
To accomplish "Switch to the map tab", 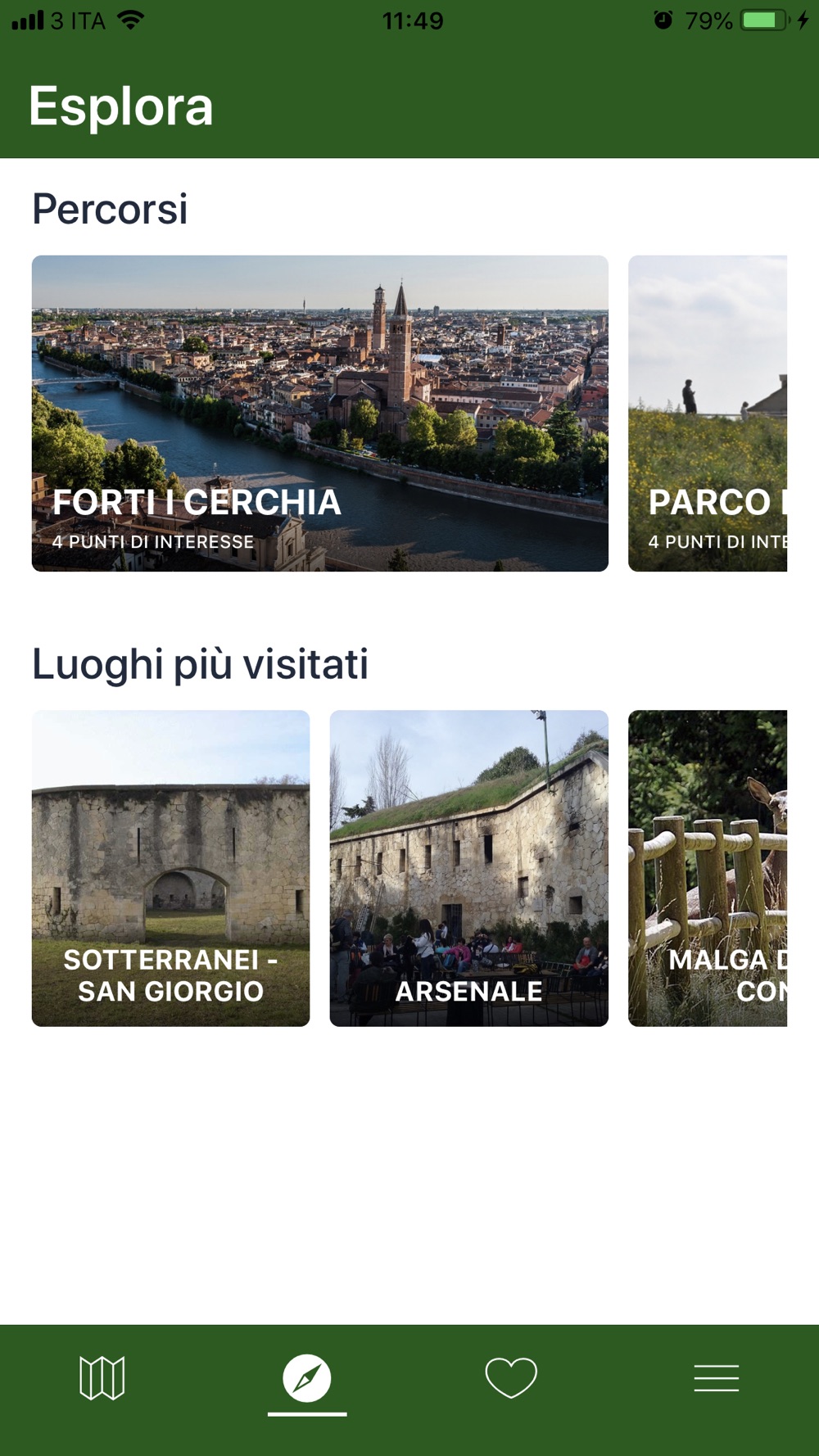I will point(102,1377).
